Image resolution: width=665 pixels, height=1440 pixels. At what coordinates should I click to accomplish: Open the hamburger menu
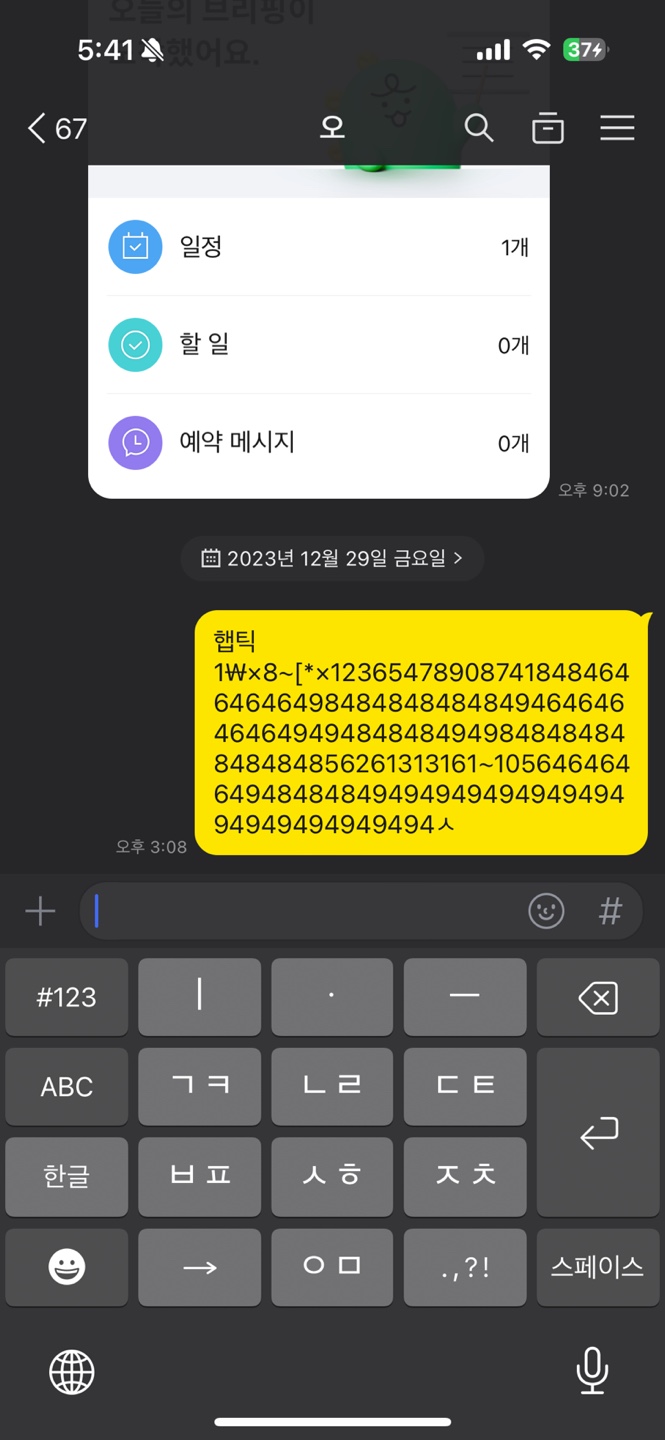[x=617, y=128]
